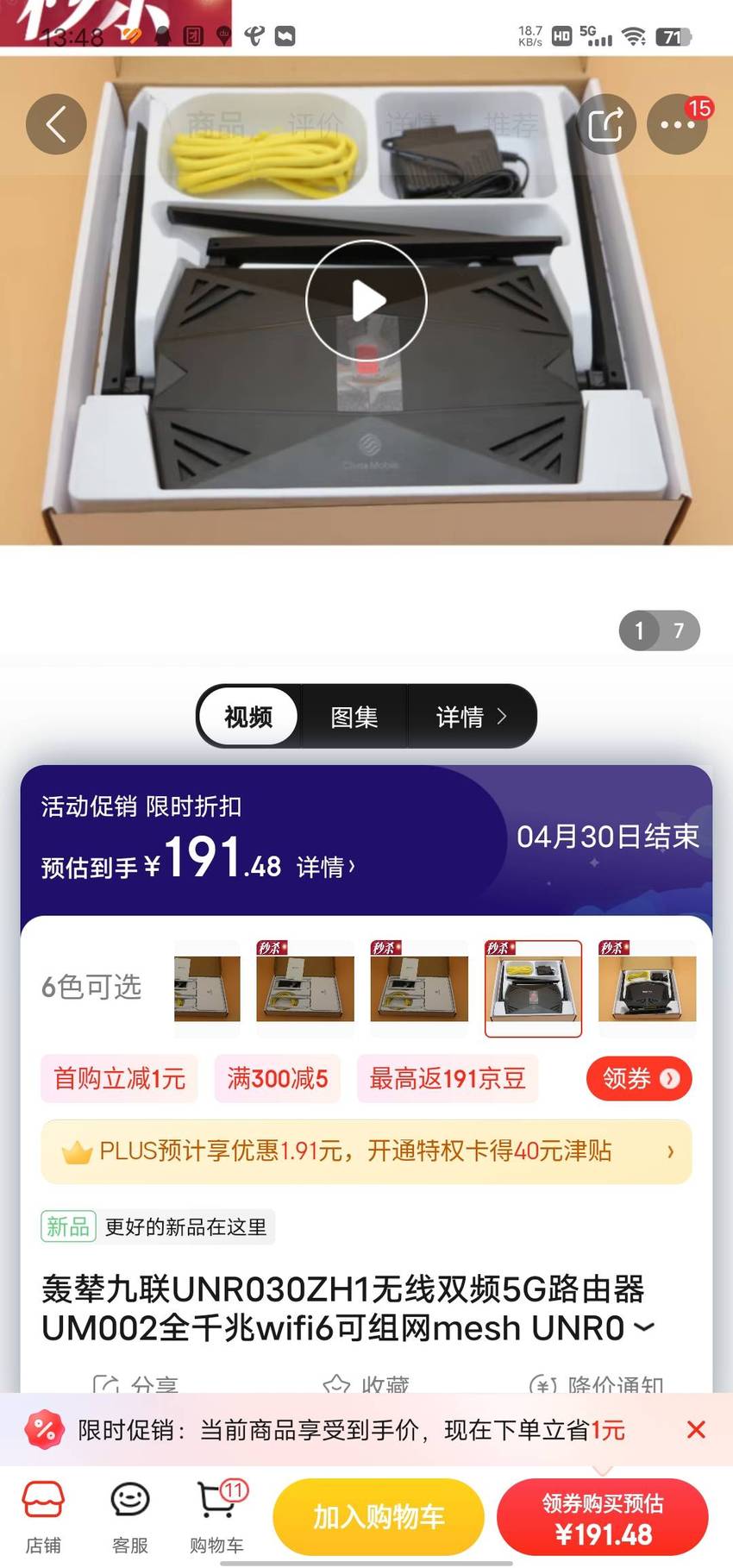Switch to the 图集 tab
Screen dimensions: 733x1568
(354, 717)
